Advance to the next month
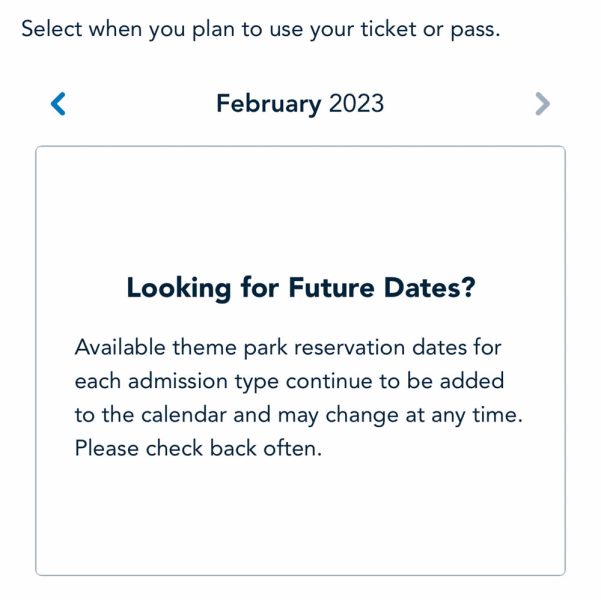 (542, 103)
